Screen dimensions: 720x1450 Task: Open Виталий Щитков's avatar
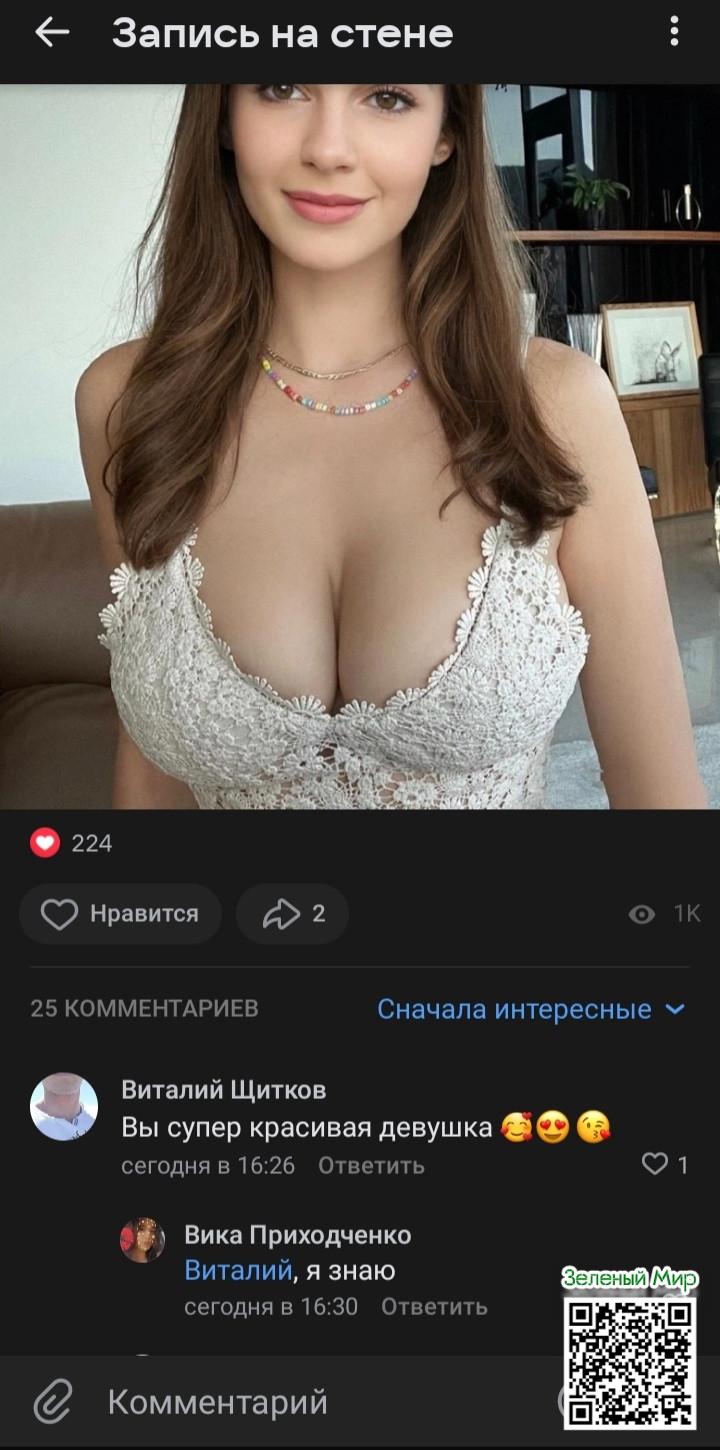[x=64, y=1107]
